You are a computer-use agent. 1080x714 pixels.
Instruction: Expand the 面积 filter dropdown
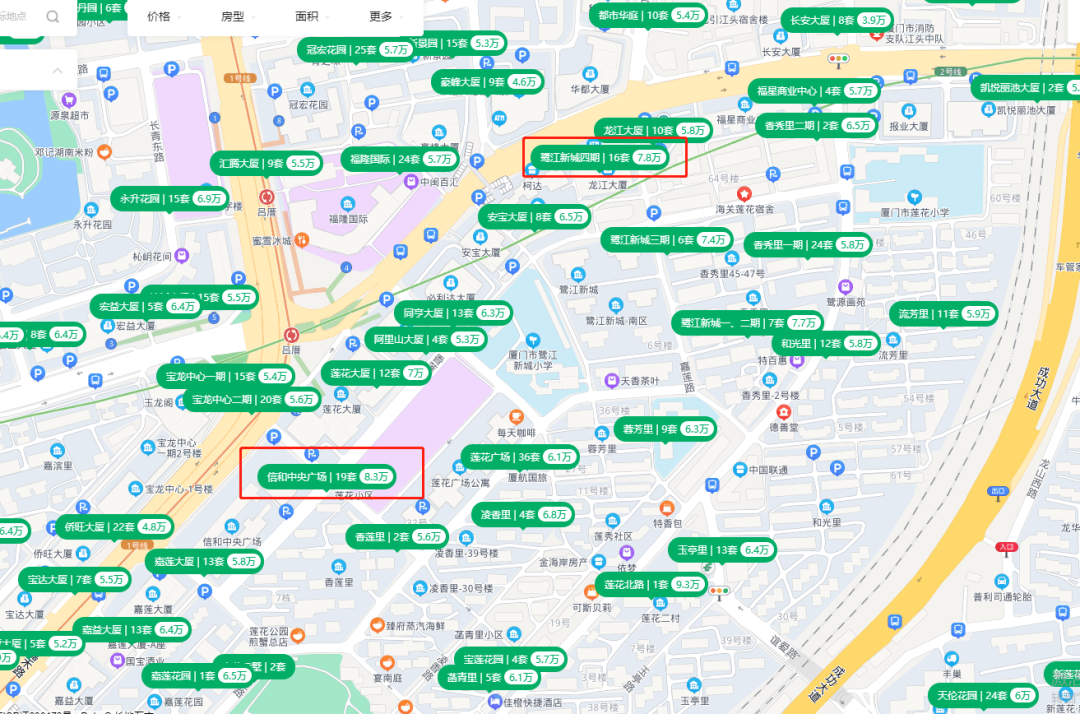[x=312, y=17]
